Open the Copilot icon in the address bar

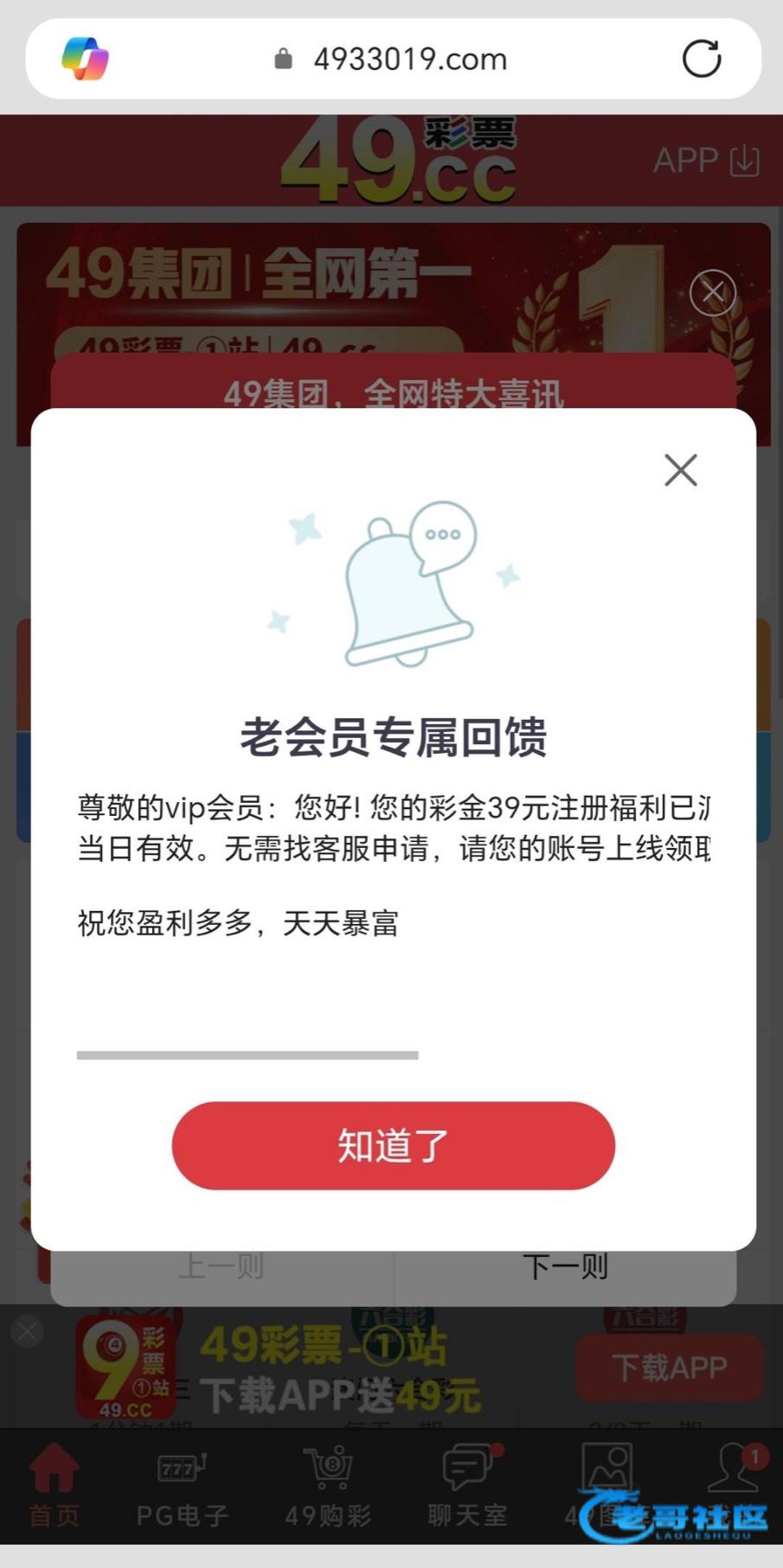coord(85,59)
